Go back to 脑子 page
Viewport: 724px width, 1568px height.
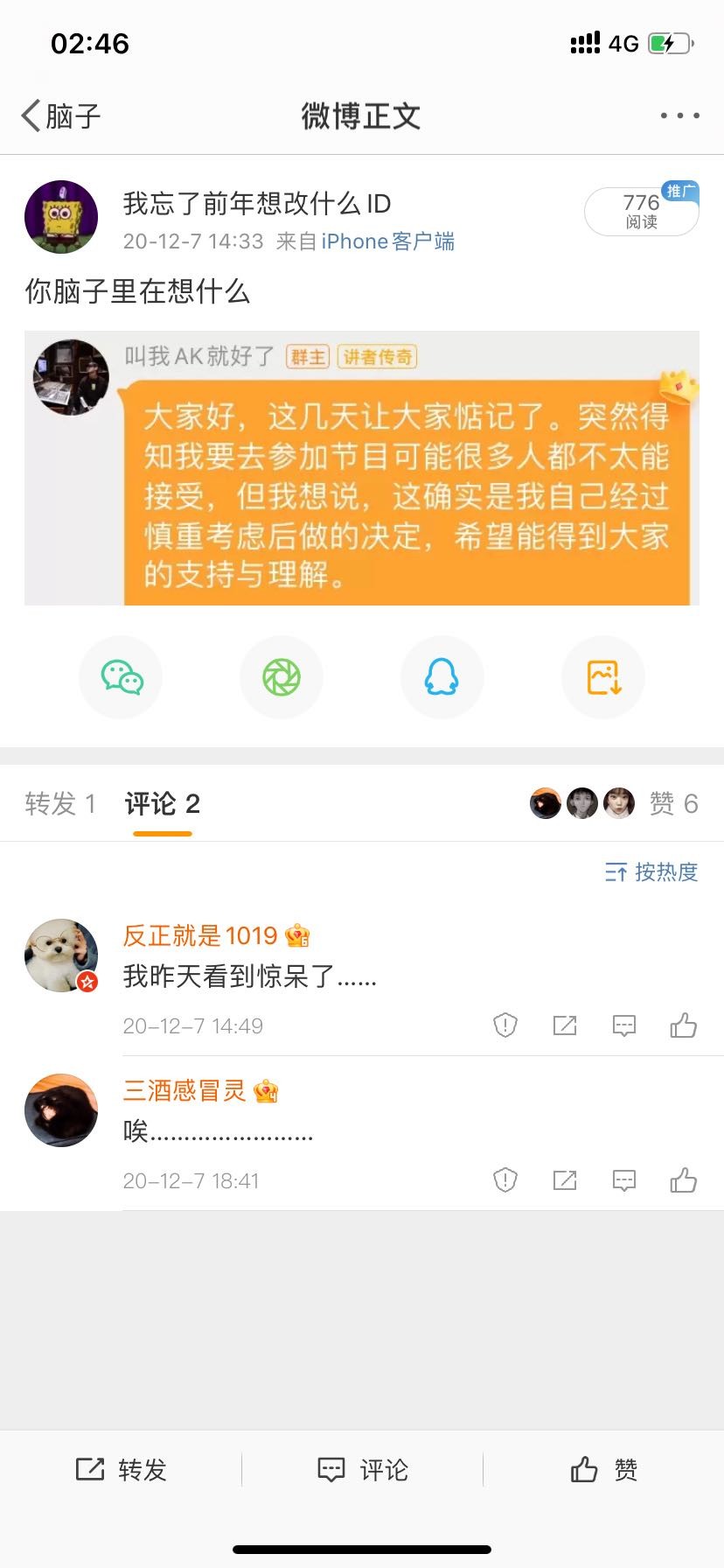click(61, 116)
